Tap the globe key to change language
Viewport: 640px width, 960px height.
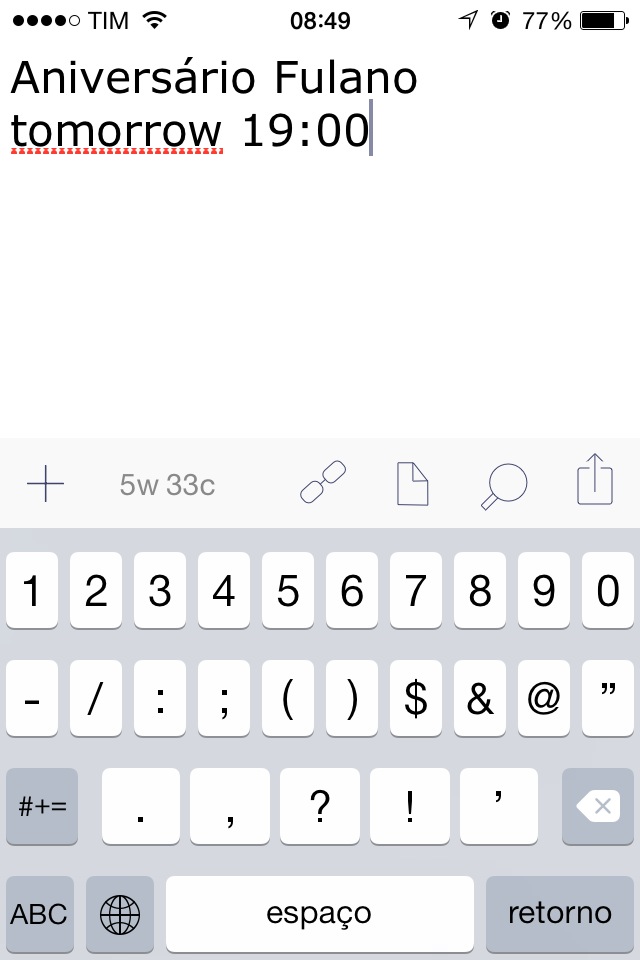pyautogui.click(x=120, y=913)
